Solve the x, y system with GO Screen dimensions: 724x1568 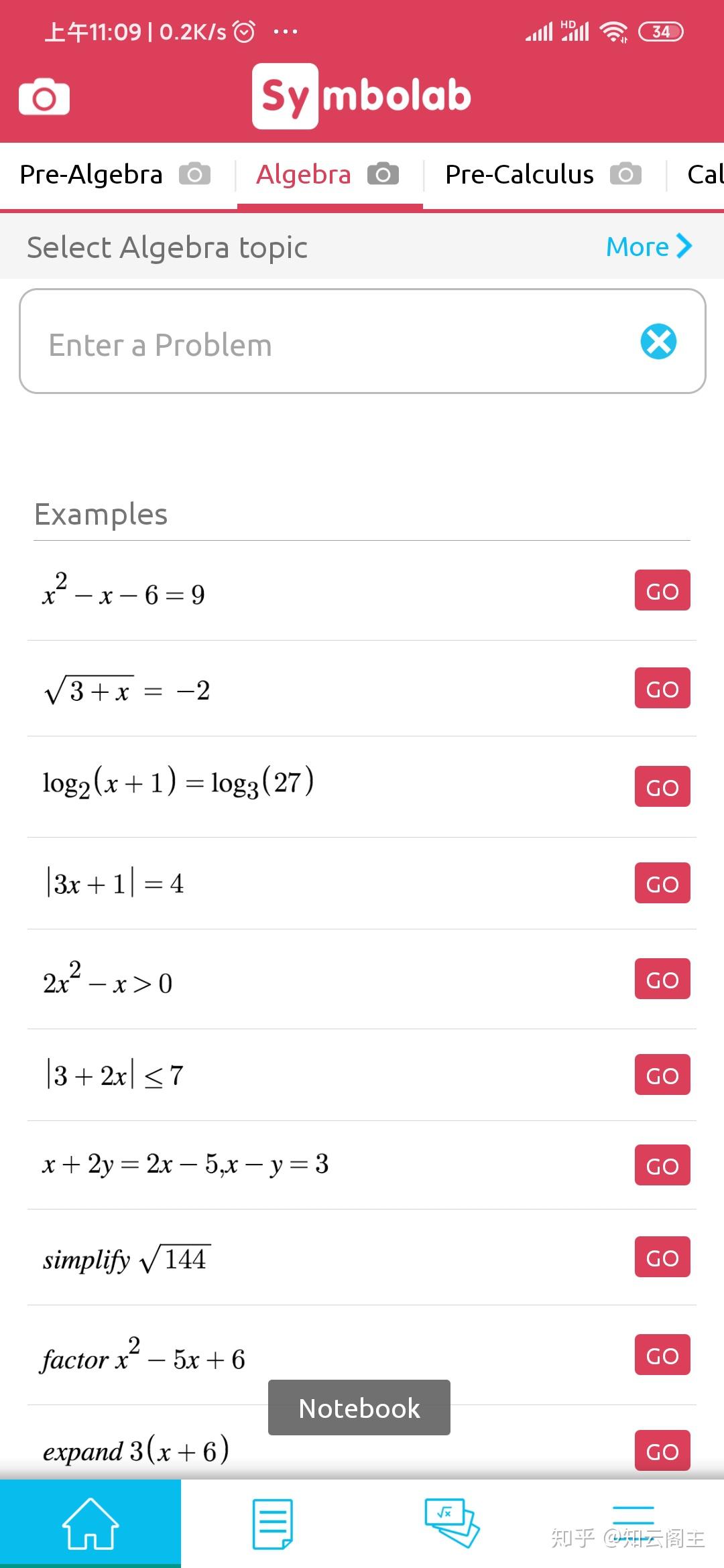(662, 1165)
